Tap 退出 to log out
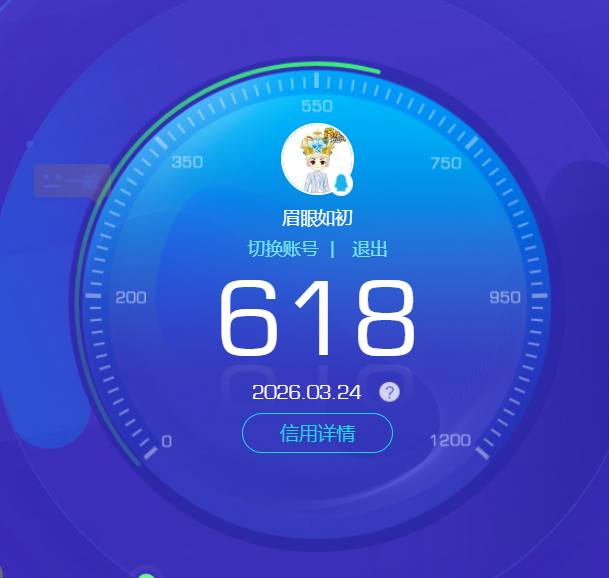Screen dimensions: 609x578 369,249
